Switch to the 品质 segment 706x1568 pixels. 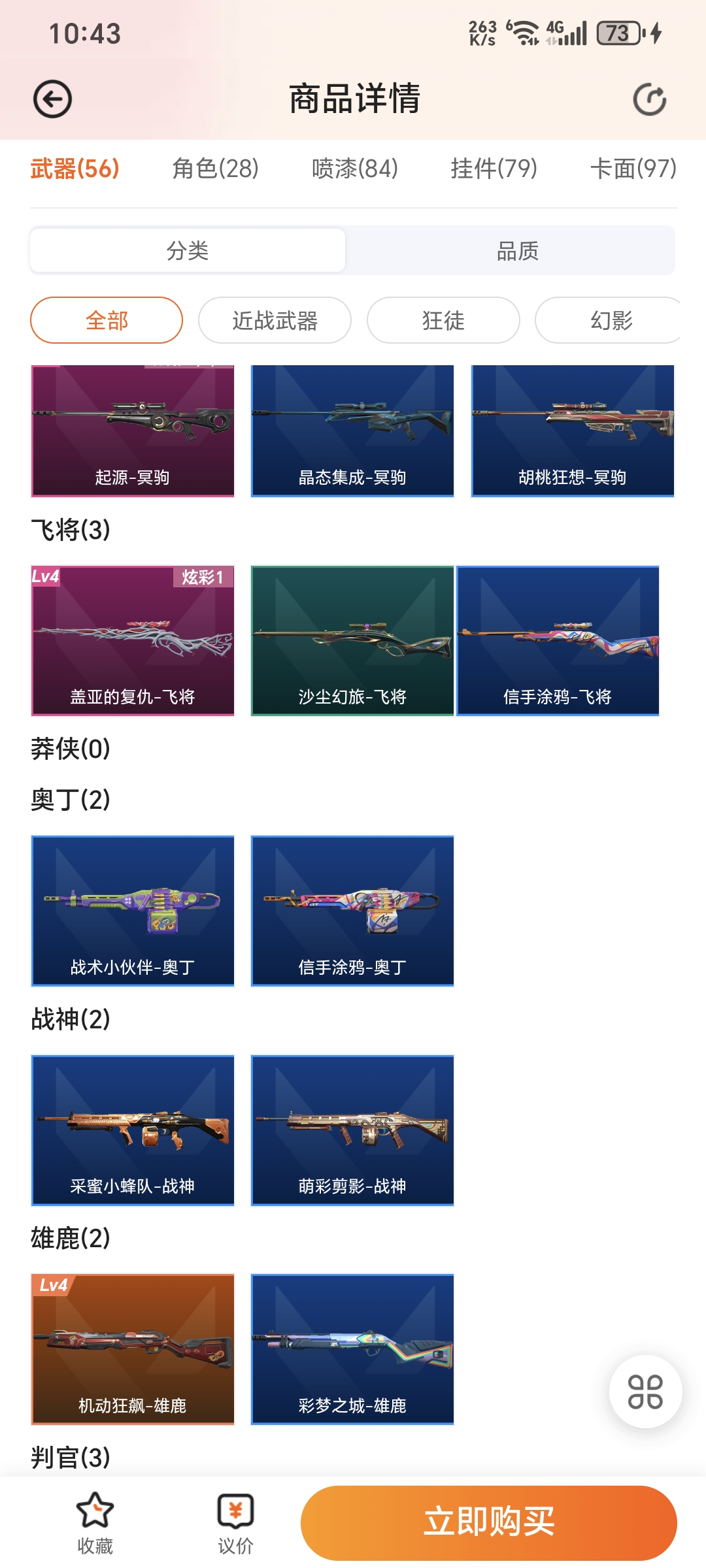click(517, 251)
